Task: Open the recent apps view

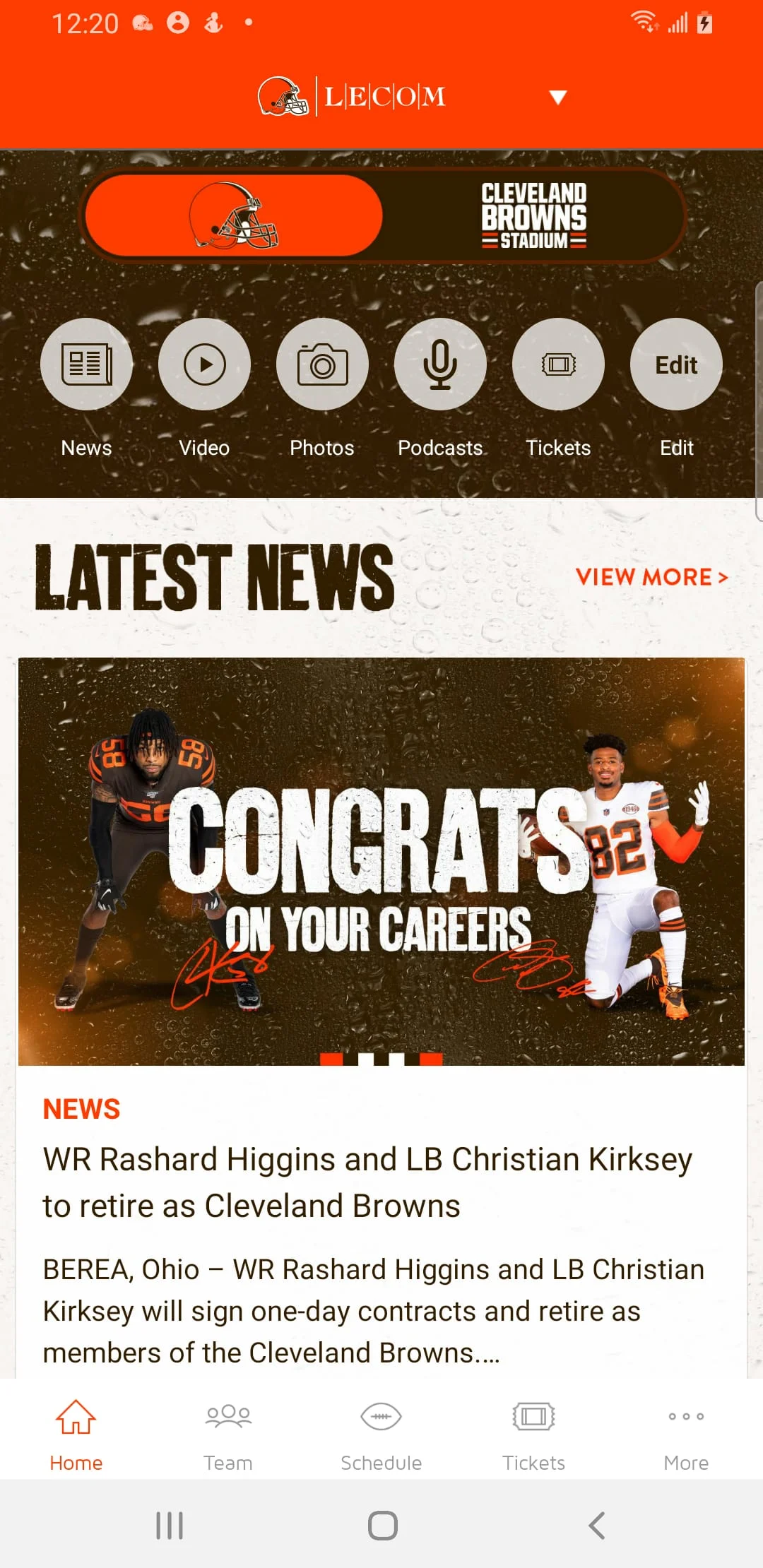Action: click(170, 1526)
